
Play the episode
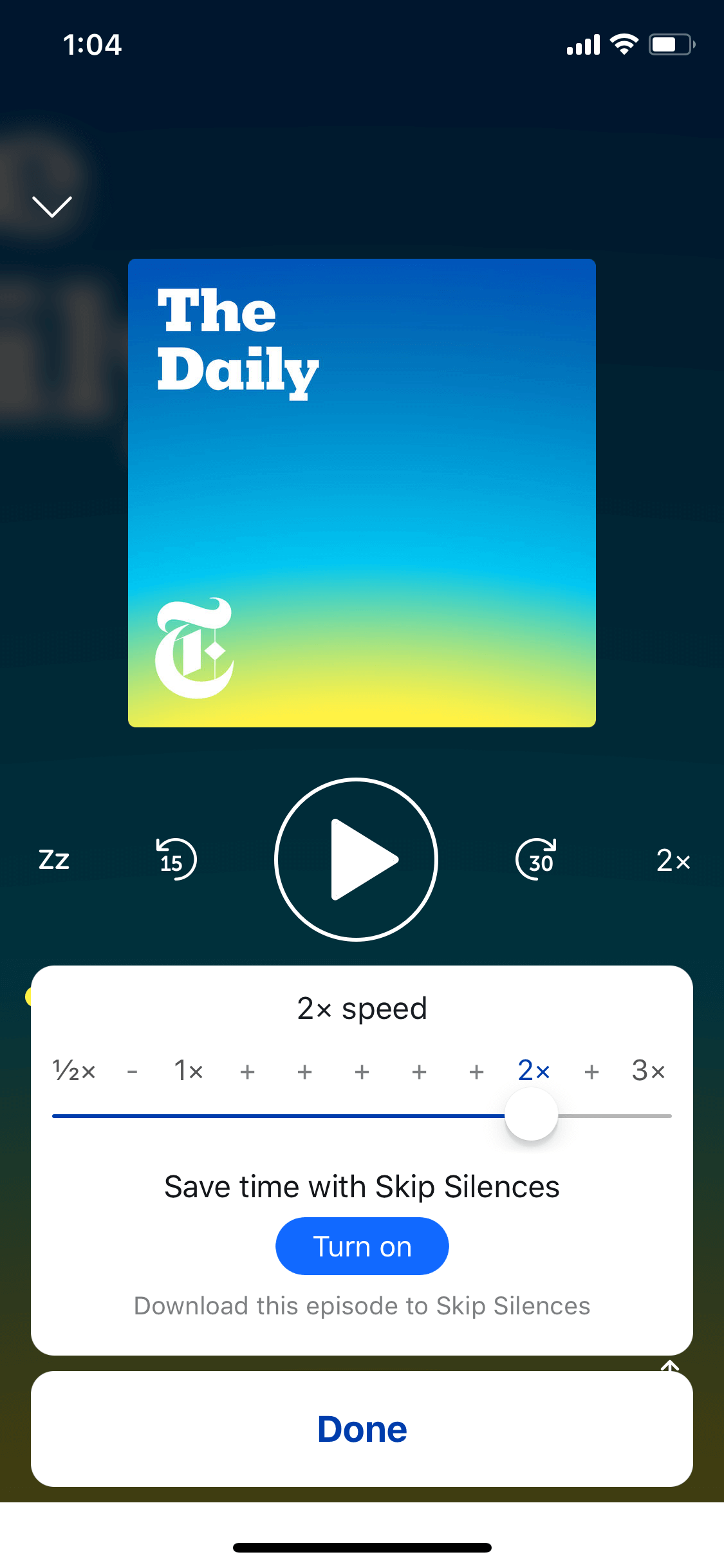pos(356,859)
